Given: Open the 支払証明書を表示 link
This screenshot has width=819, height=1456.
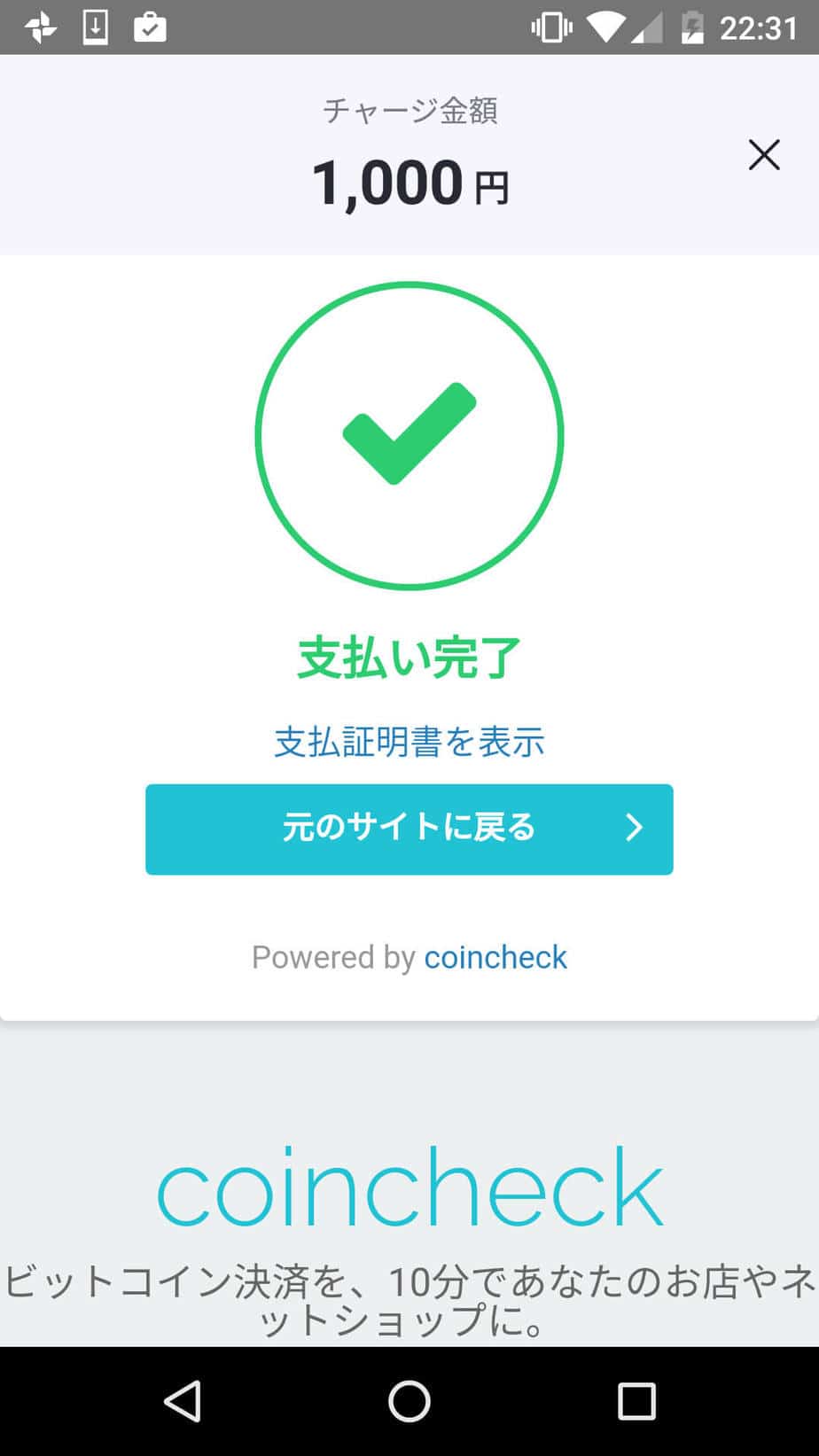Looking at the screenshot, I should [409, 742].
